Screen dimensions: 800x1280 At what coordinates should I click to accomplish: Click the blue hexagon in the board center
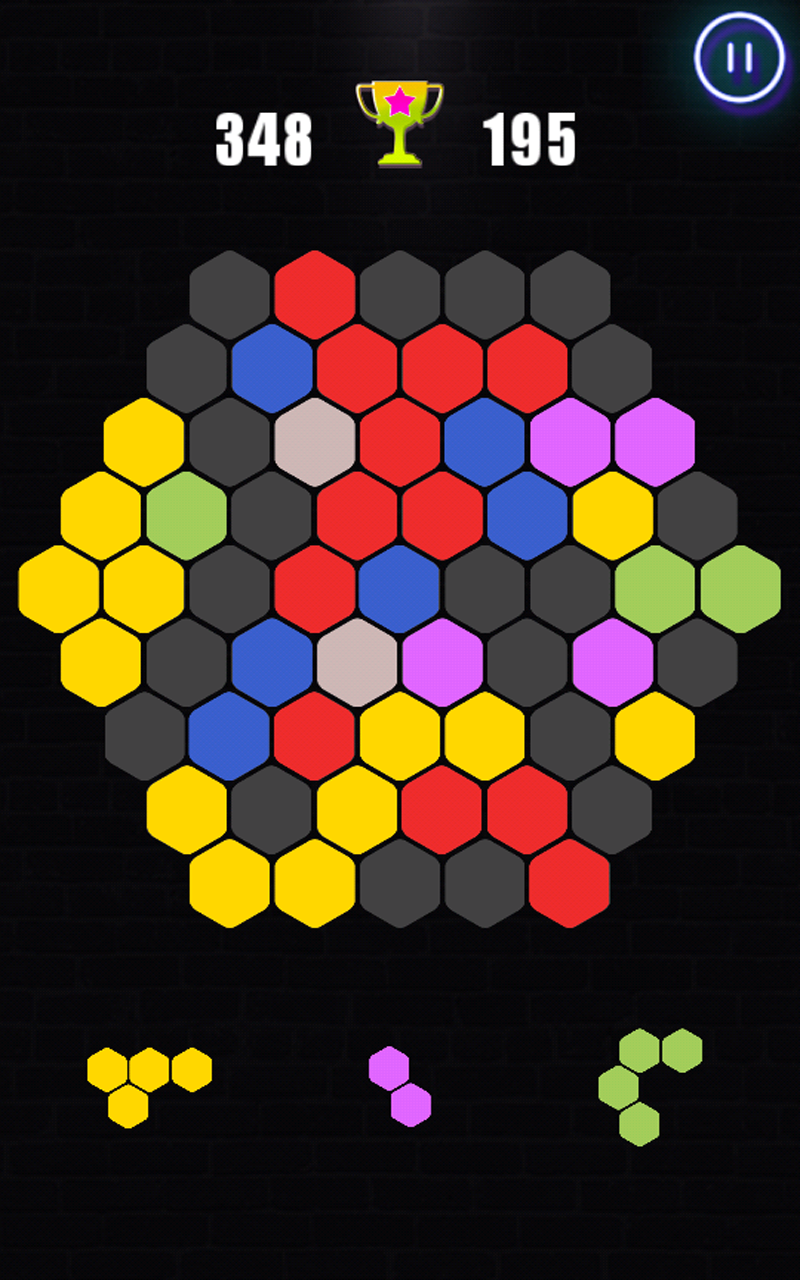click(x=400, y=590)
